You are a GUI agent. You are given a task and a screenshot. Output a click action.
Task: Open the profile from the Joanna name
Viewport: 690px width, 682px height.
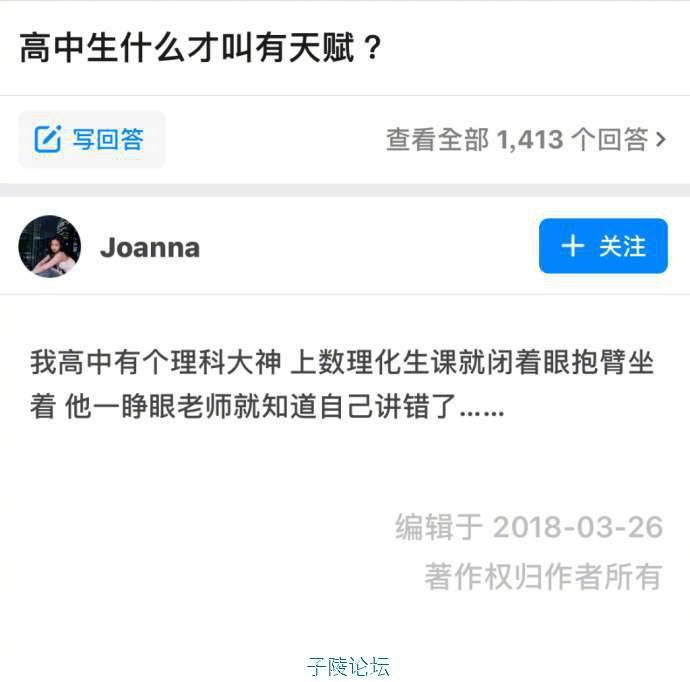pos(150,248)
